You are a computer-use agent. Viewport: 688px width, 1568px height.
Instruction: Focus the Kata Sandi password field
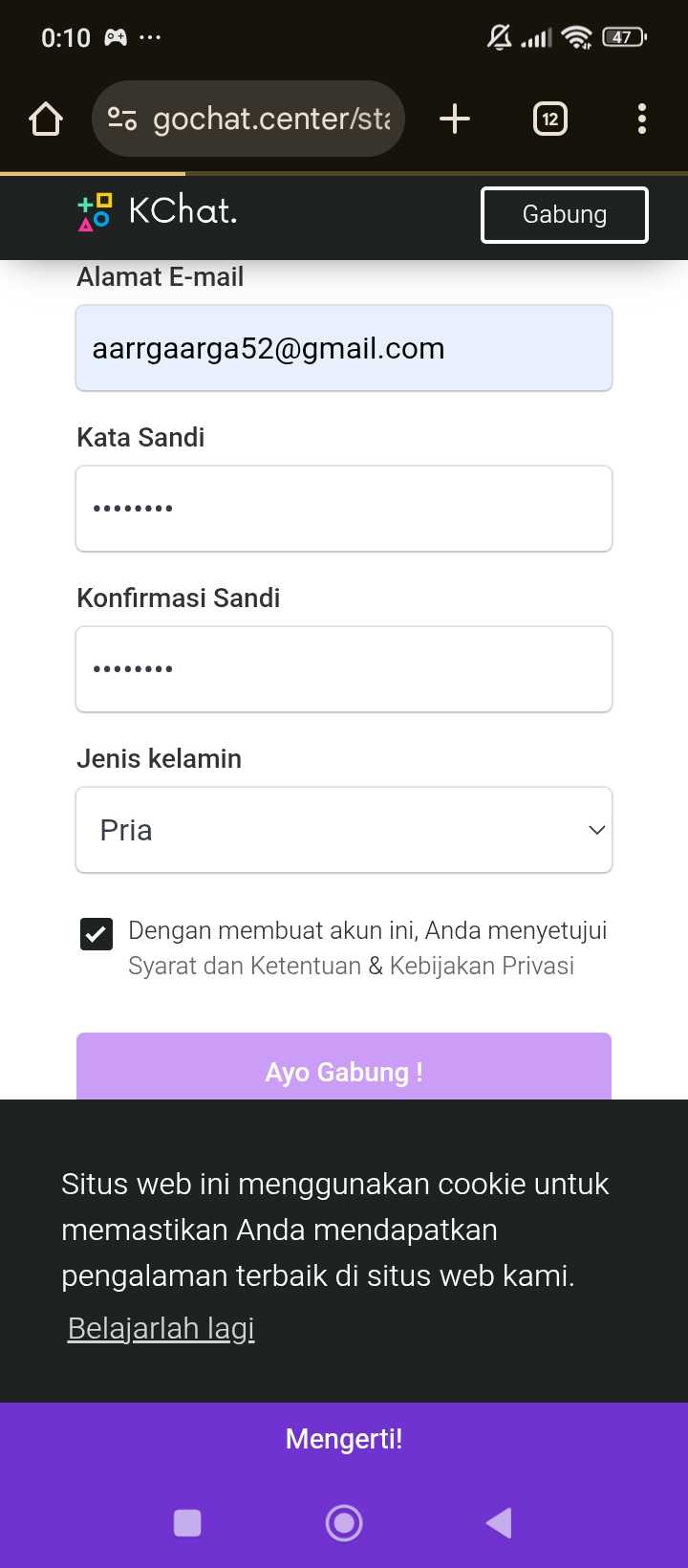[x=344, y=509]
